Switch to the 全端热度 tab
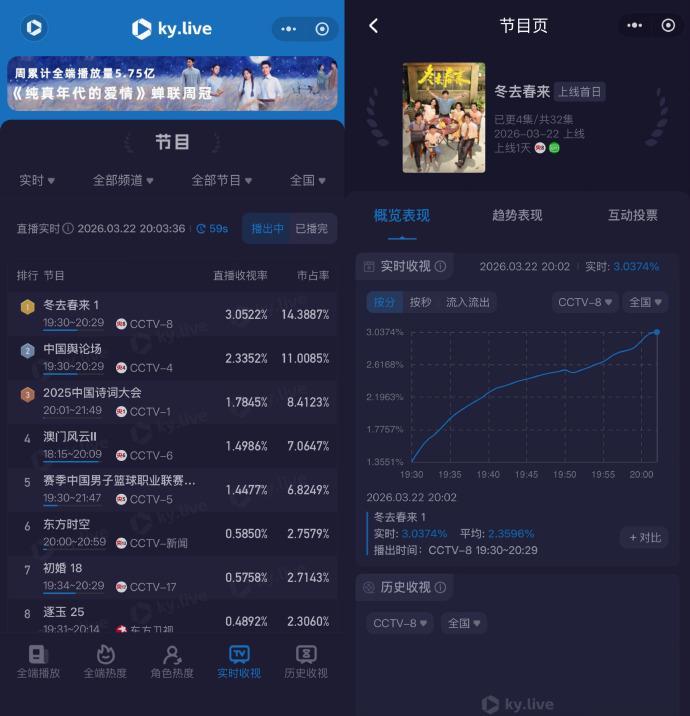The image size is (690, 716). 105,662
